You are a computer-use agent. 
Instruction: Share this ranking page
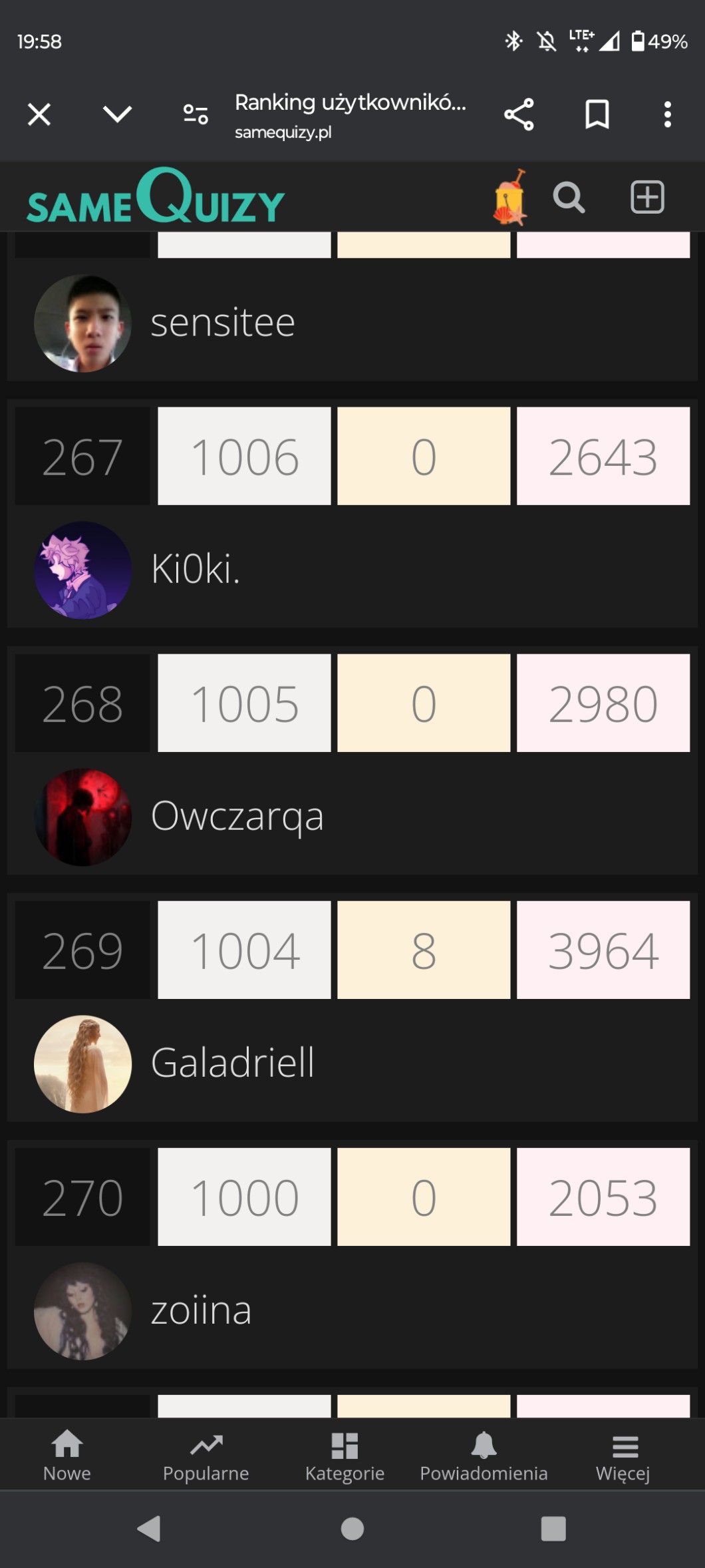point(519,114)
